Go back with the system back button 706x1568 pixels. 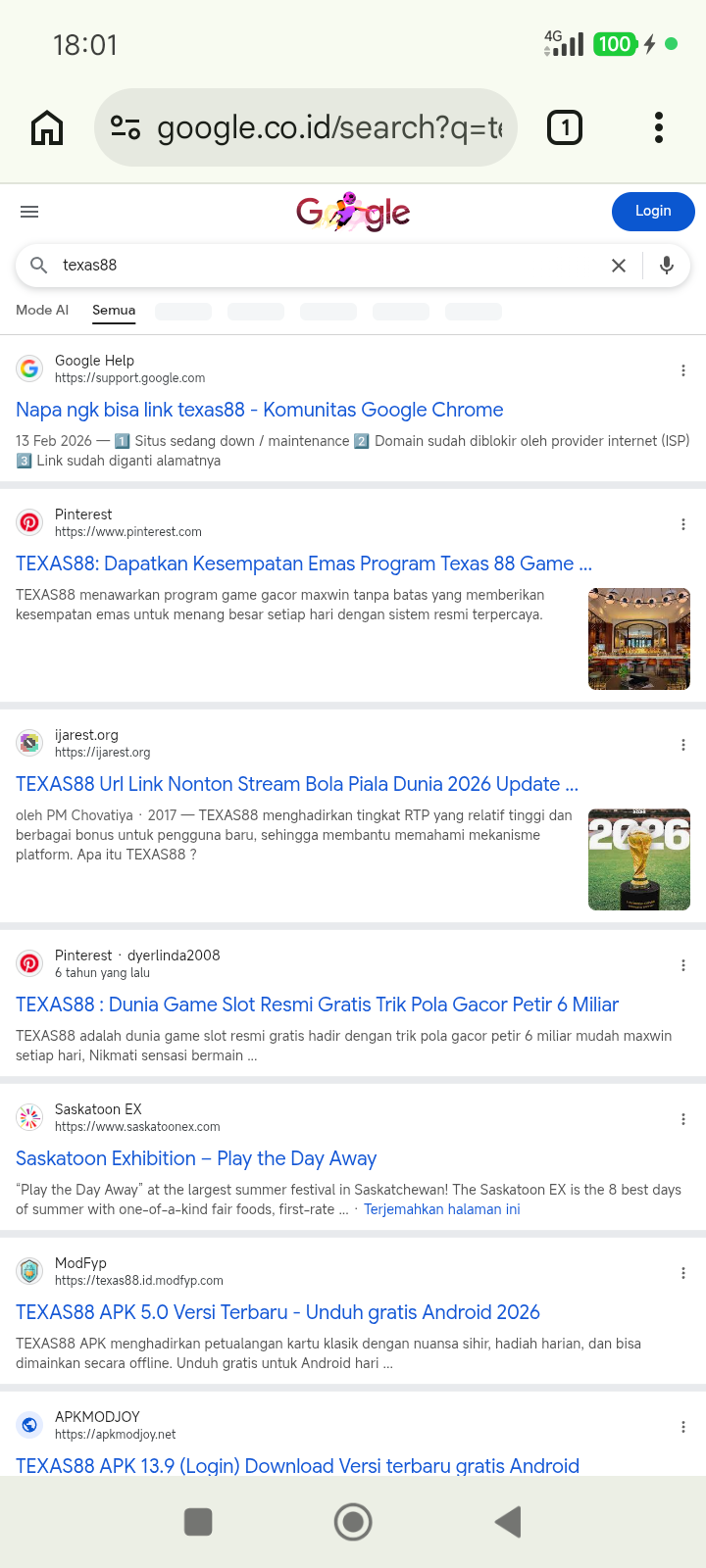[508, 1522]
